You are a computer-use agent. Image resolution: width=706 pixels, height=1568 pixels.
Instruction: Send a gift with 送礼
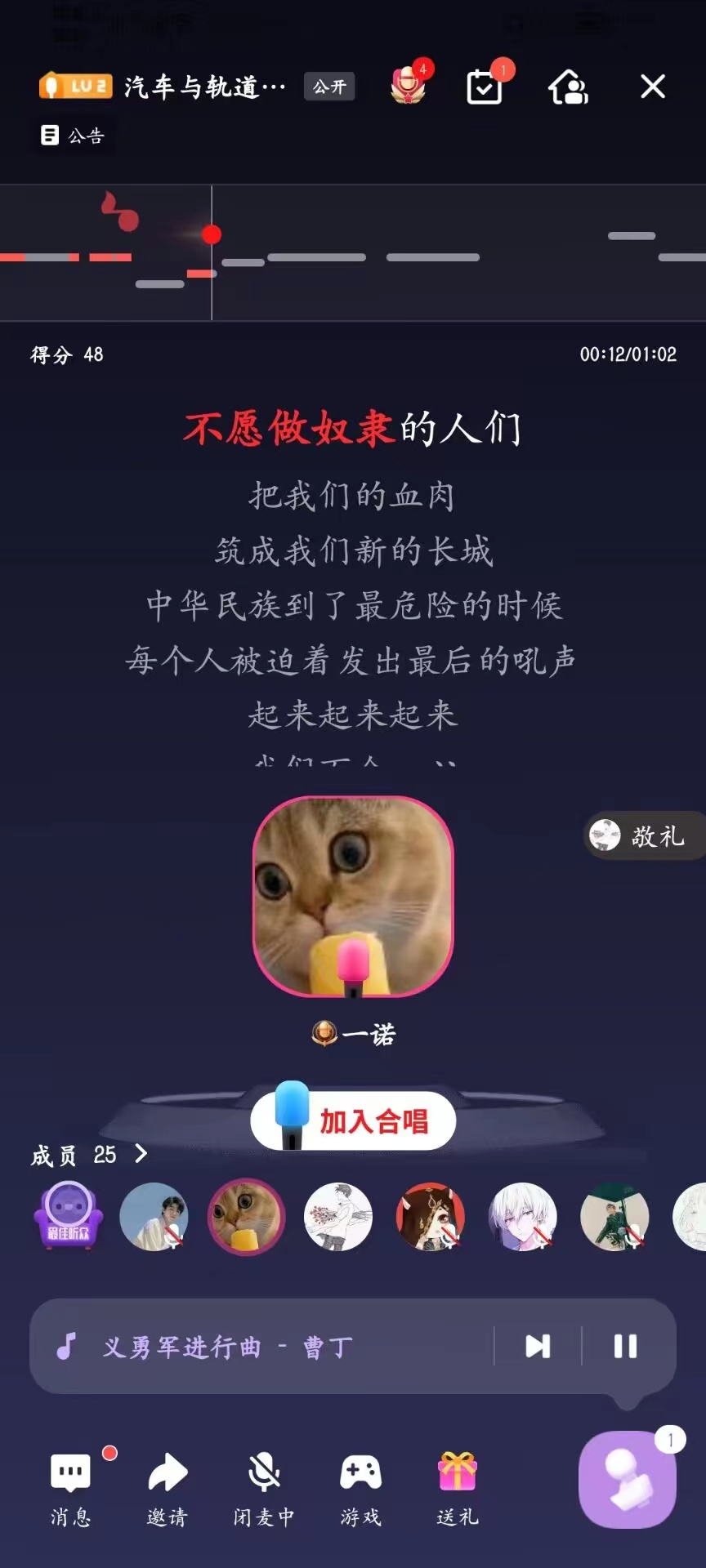click(x=457, y=1487)
